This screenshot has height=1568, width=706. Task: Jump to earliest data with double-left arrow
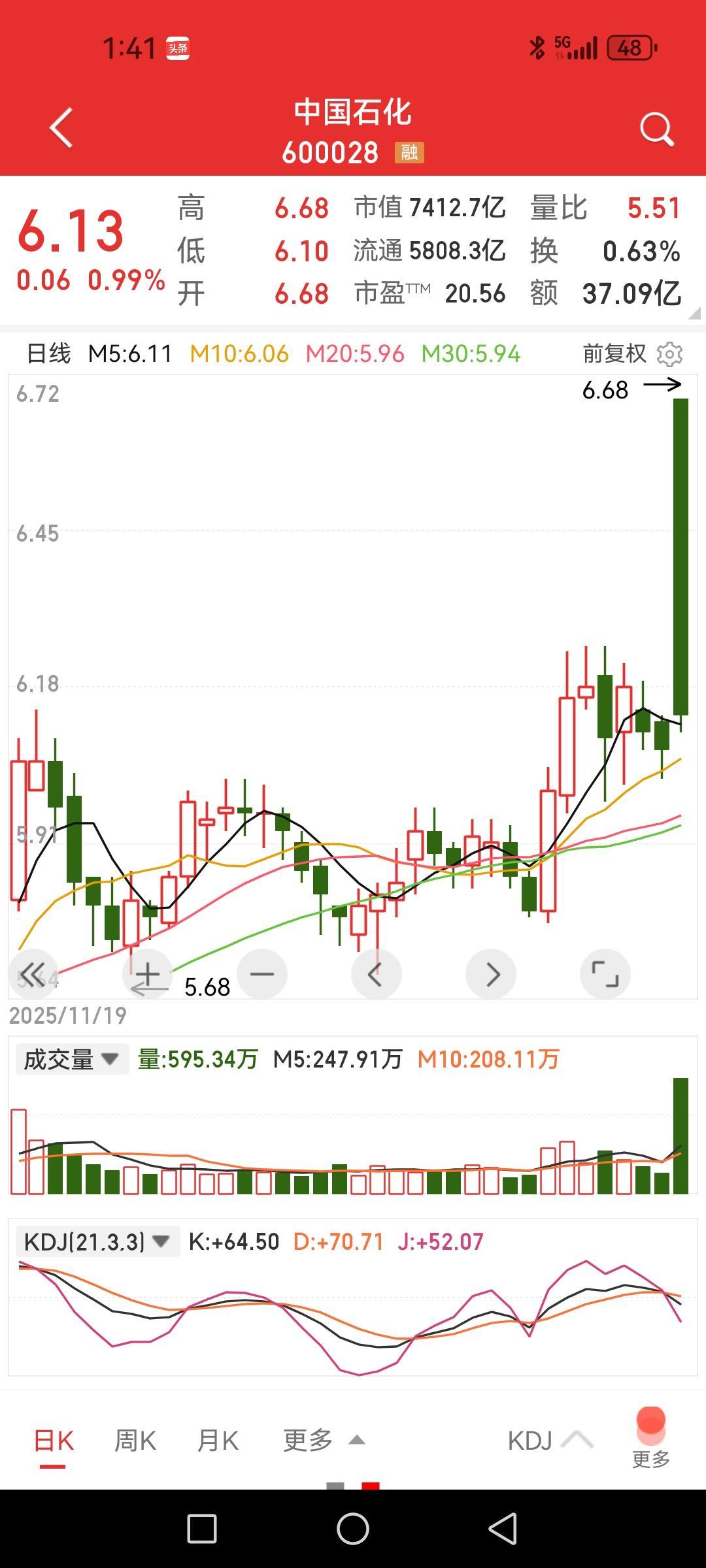tap(33, 973)
